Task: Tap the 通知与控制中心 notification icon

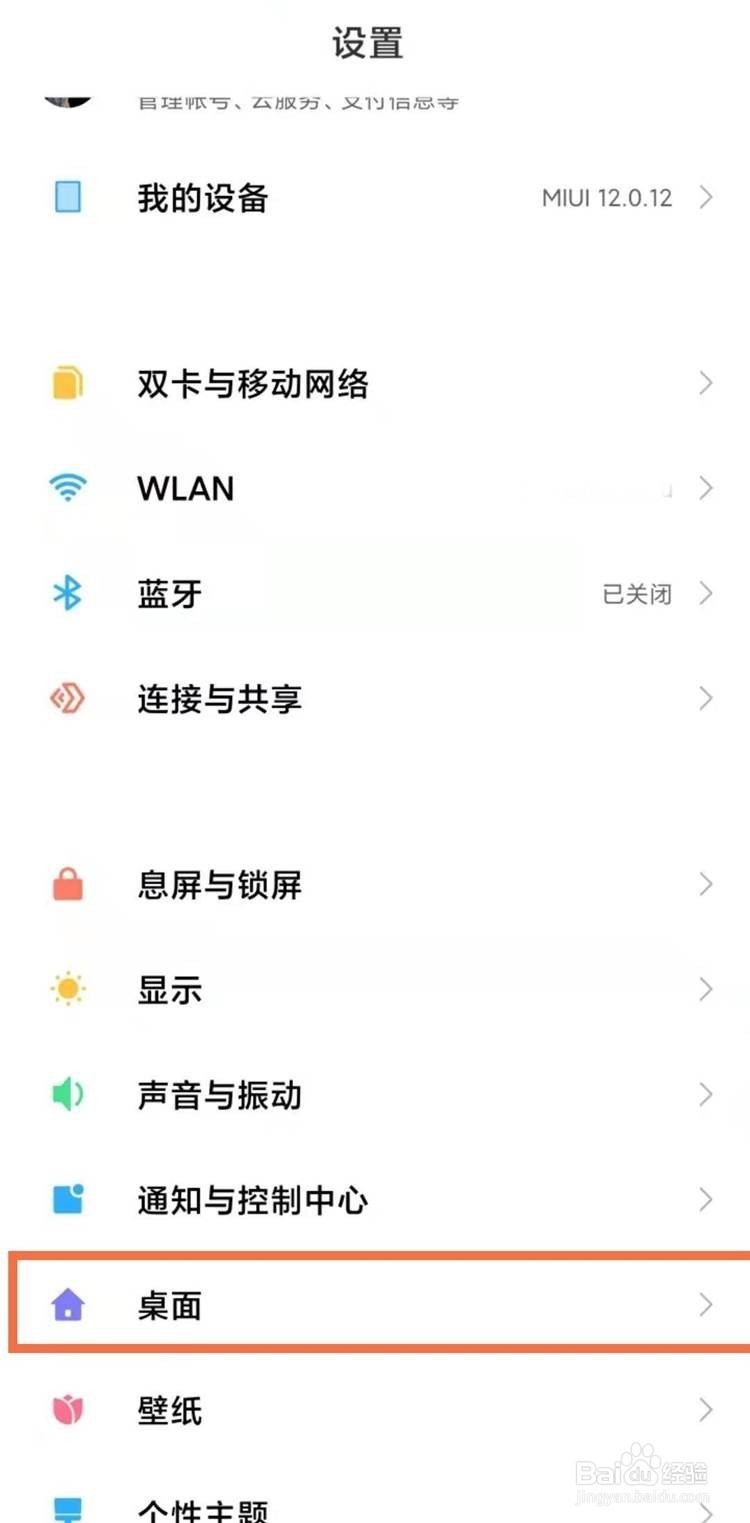Action: coord(67,1200)
